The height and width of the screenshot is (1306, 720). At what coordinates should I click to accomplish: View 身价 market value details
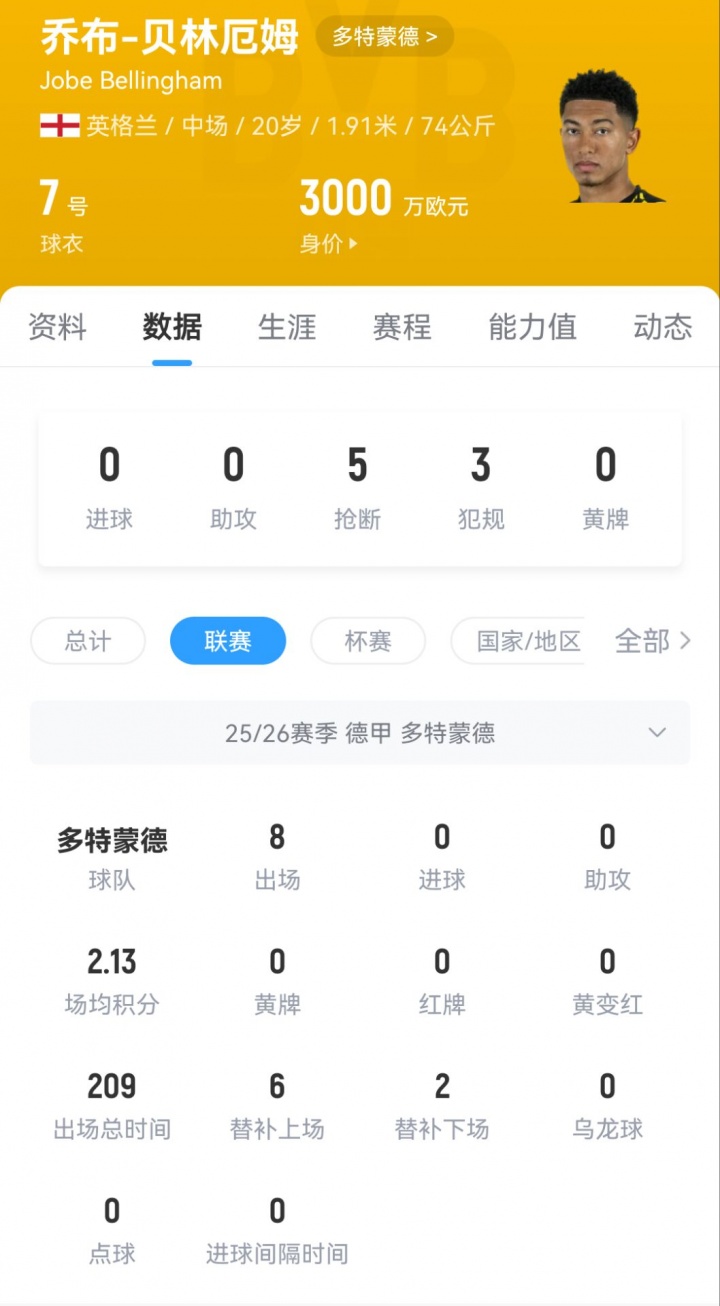329,244
